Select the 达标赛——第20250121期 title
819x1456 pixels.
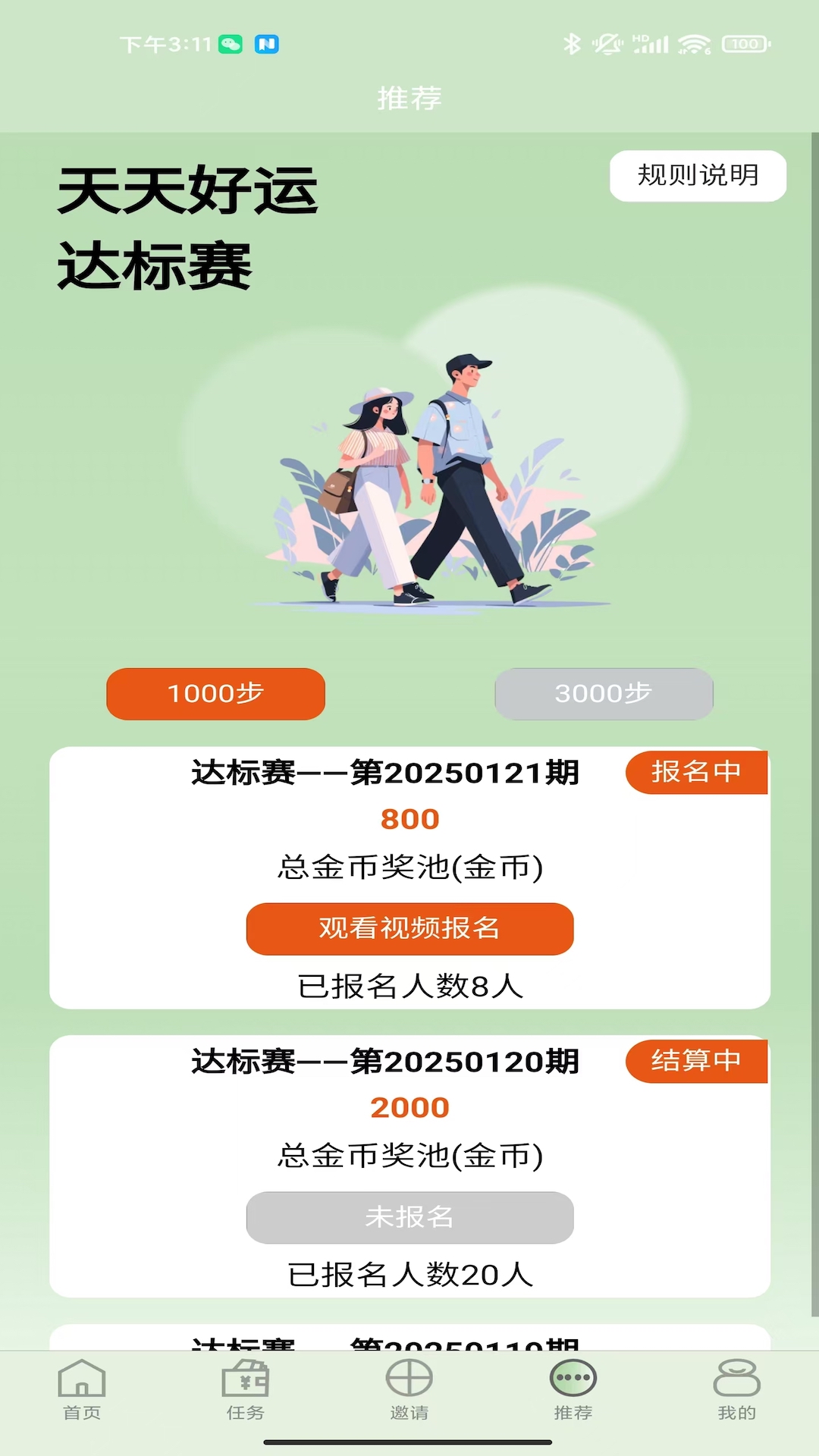click(384, 773)
